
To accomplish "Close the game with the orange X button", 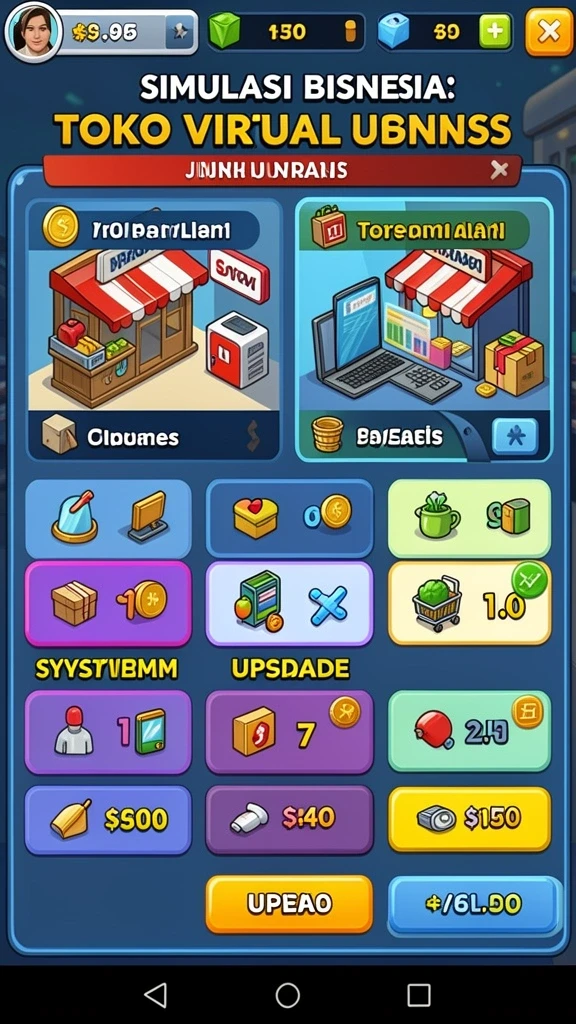I will (x=549, y=31).
